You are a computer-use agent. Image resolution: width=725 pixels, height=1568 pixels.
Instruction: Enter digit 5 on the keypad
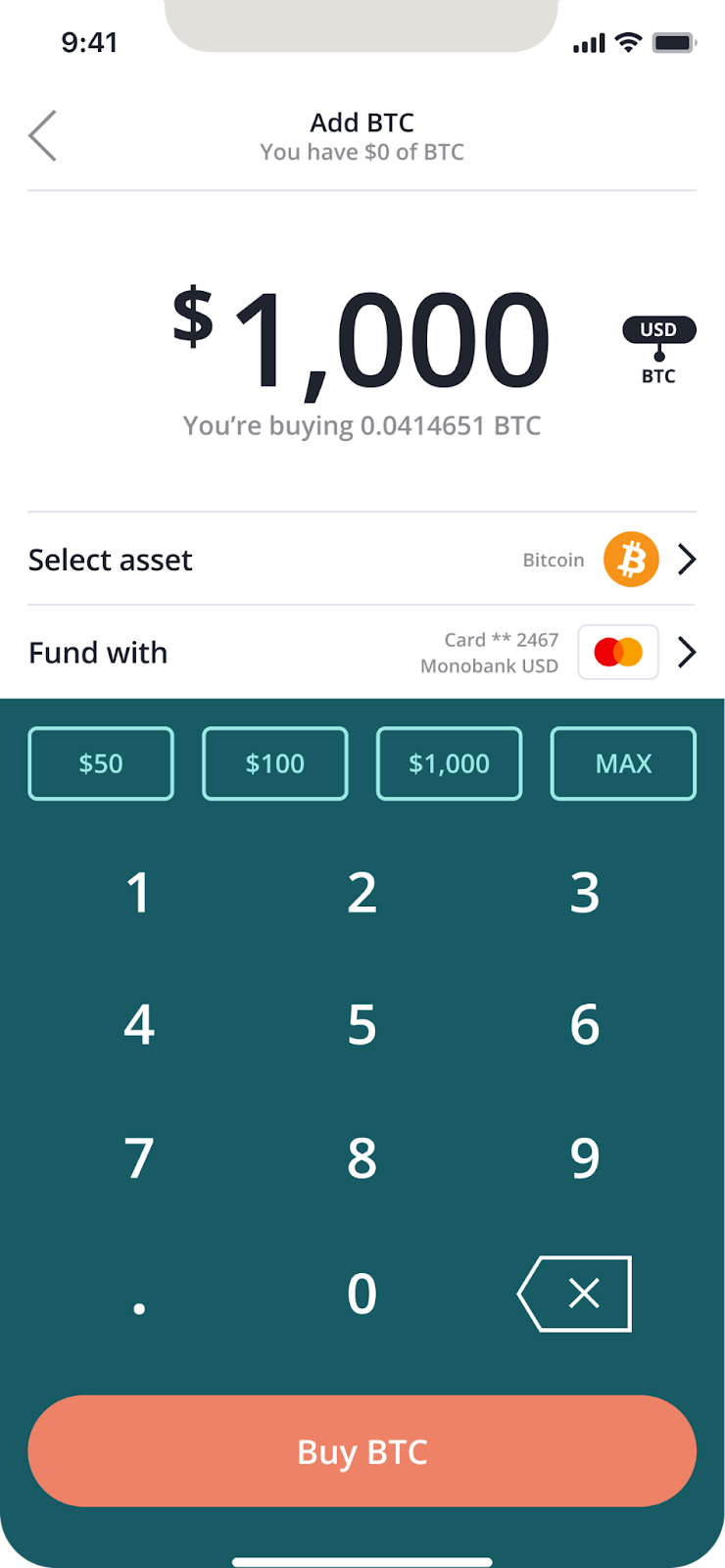[x=362, y=1025]
